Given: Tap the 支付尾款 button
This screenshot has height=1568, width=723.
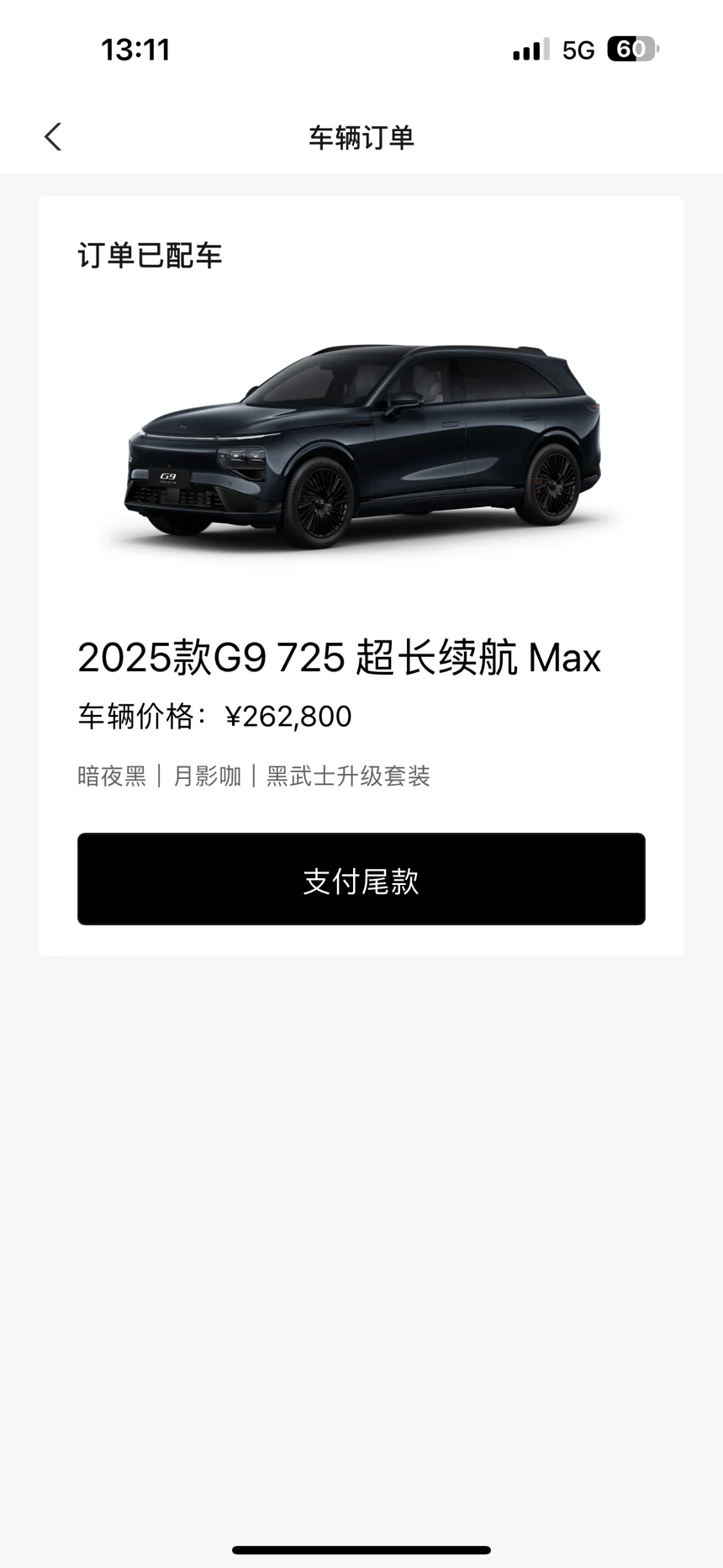Looking at the screenshot, I should pos(361,879).
